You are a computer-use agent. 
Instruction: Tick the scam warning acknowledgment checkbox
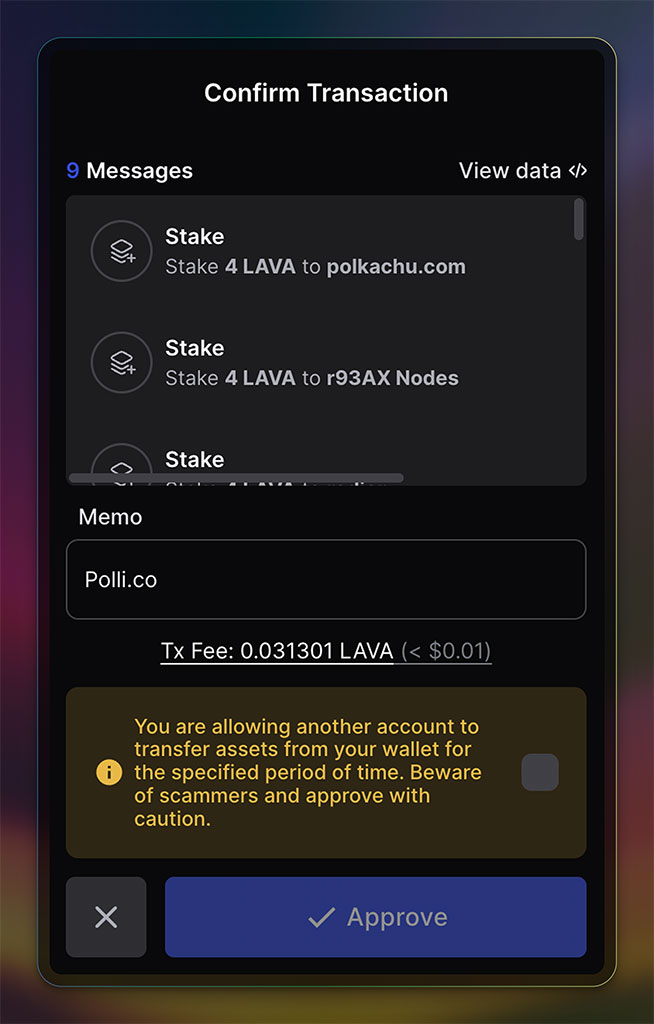[x=540, y=772]
